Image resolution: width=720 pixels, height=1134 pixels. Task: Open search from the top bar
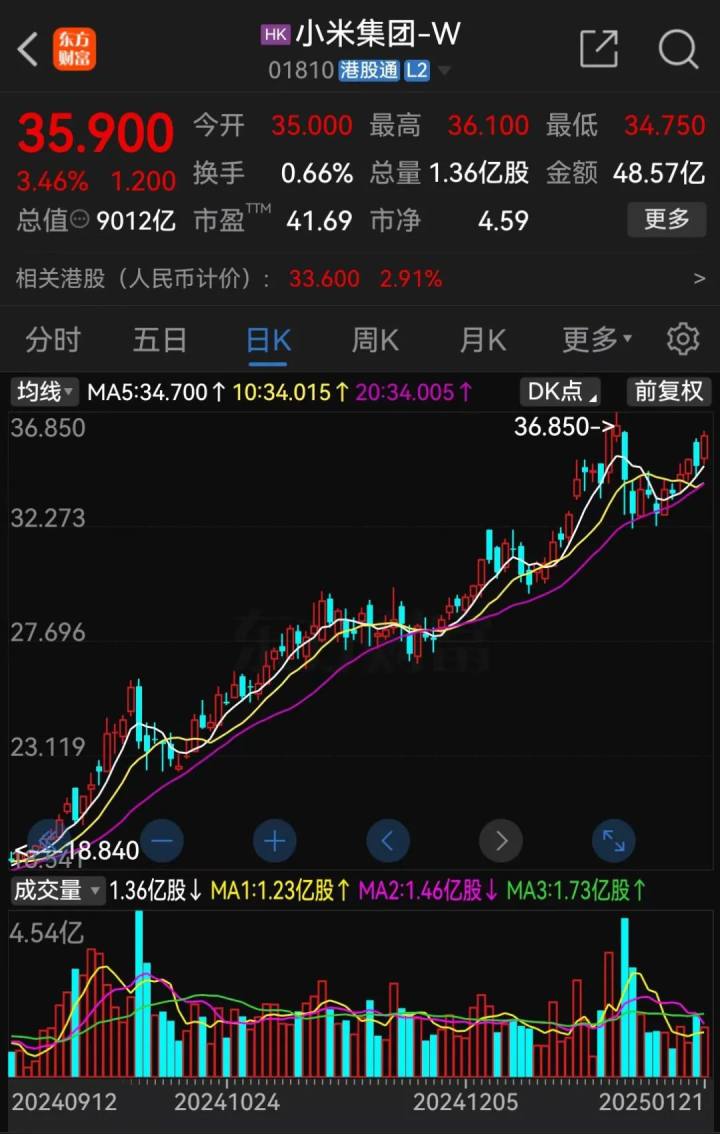pos(679,49)
